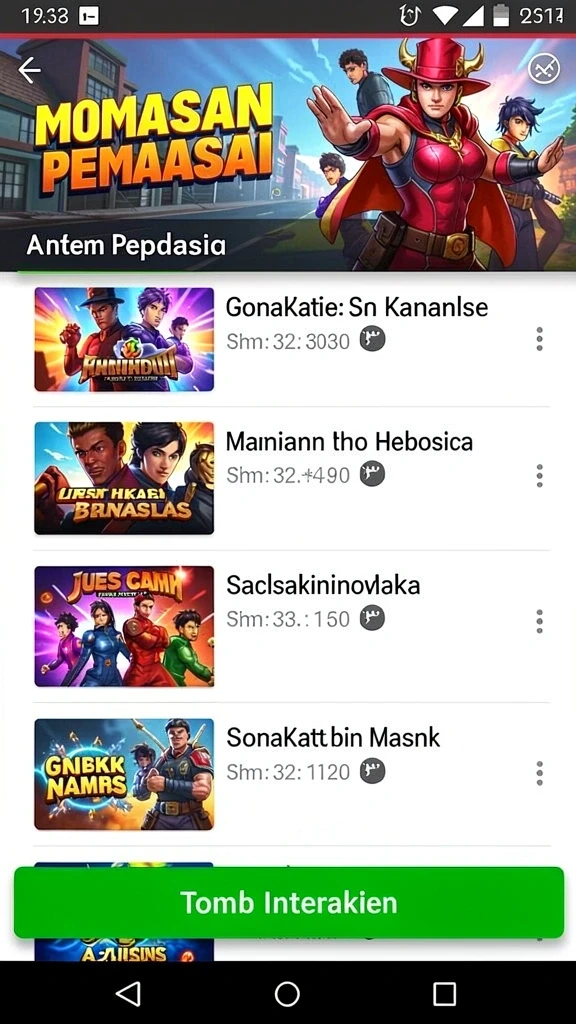576x1024 pixels.
Task: Go to the system home screen
Action: [x=287, y=993]
